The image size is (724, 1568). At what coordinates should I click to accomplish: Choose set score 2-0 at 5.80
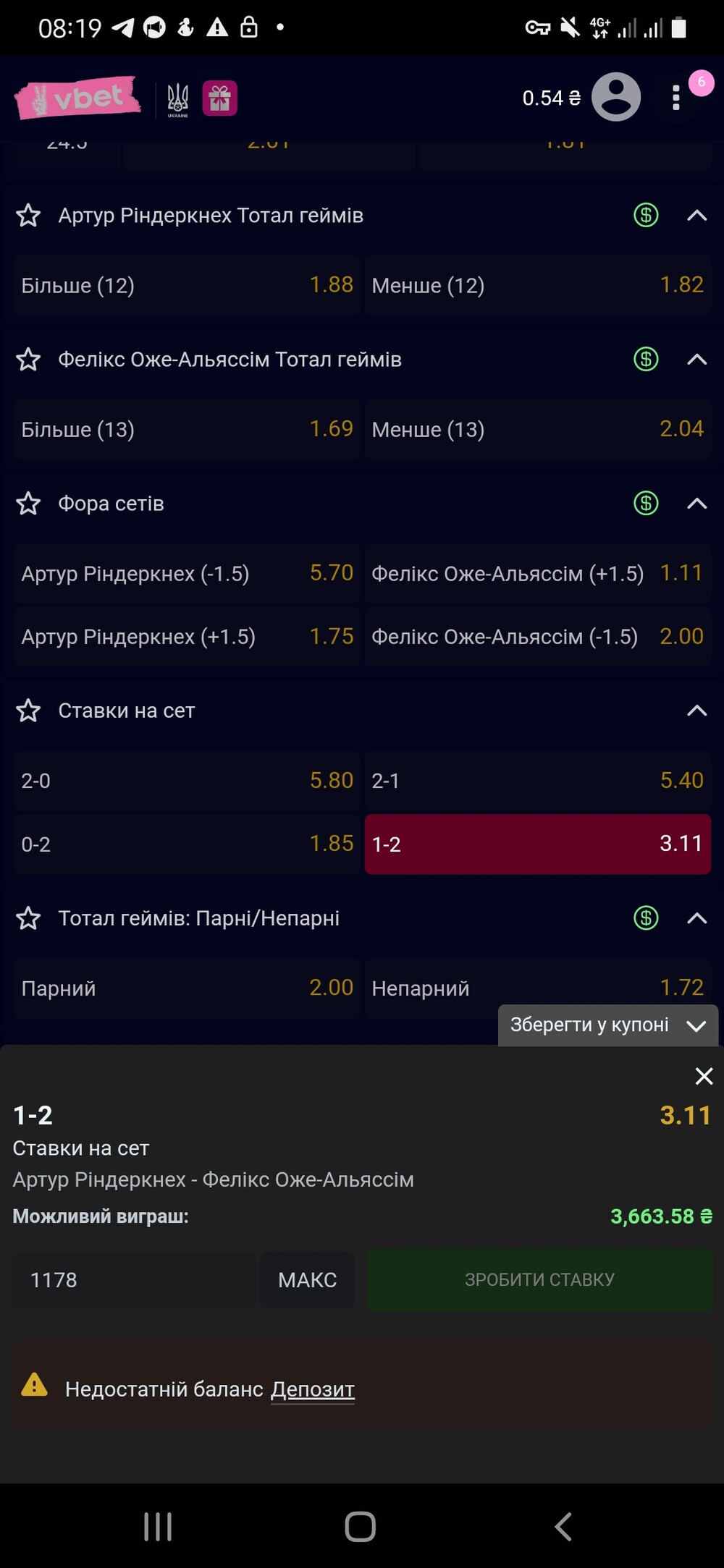click(x=187, y=781)
